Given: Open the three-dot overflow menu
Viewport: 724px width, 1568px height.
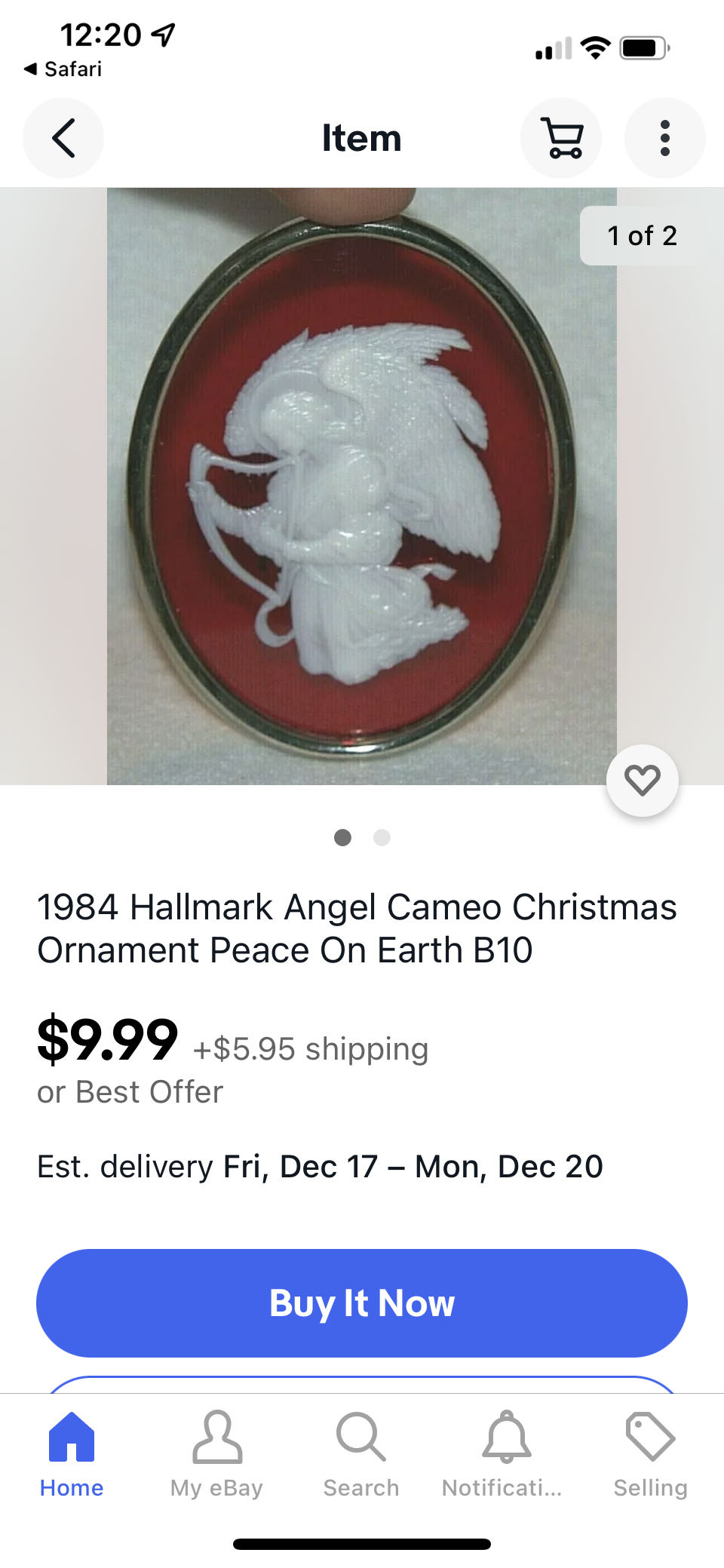Looking at the screenshot, I should (664, 138).
